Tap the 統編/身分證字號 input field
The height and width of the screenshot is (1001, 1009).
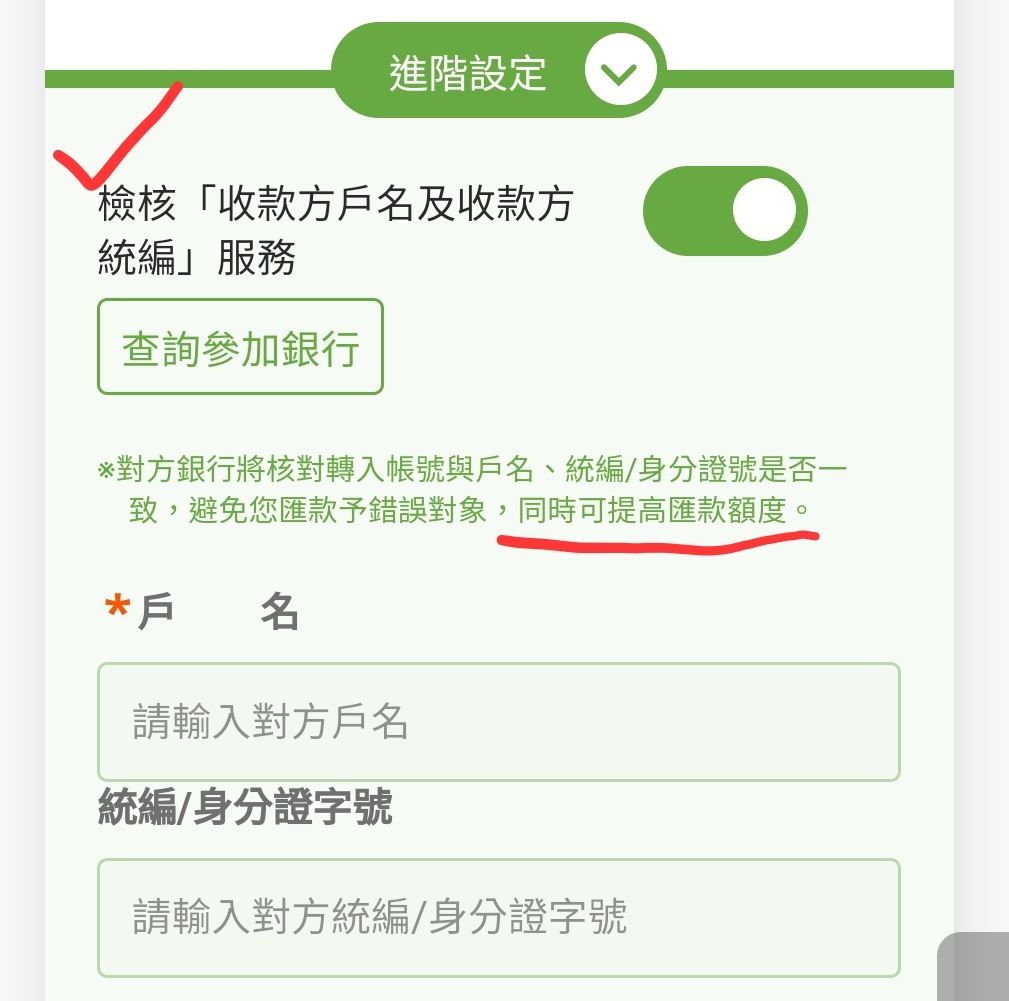498,916
